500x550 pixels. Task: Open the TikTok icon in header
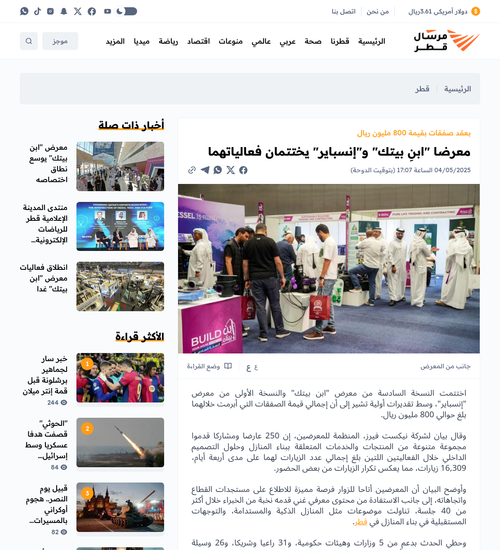pos(38,11)
